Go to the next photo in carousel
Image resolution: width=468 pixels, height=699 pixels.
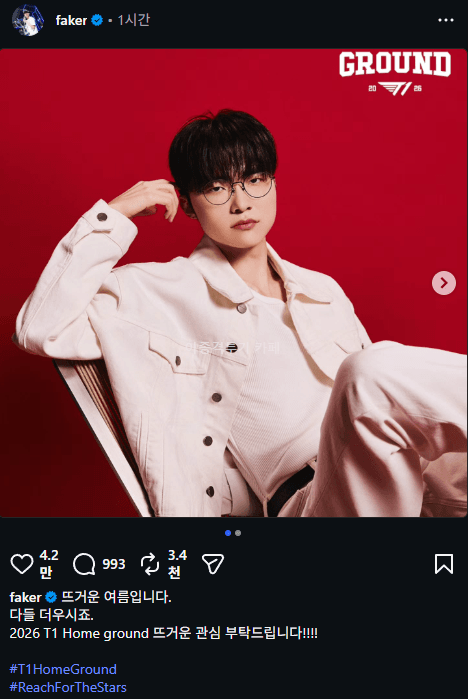[444, 283]
